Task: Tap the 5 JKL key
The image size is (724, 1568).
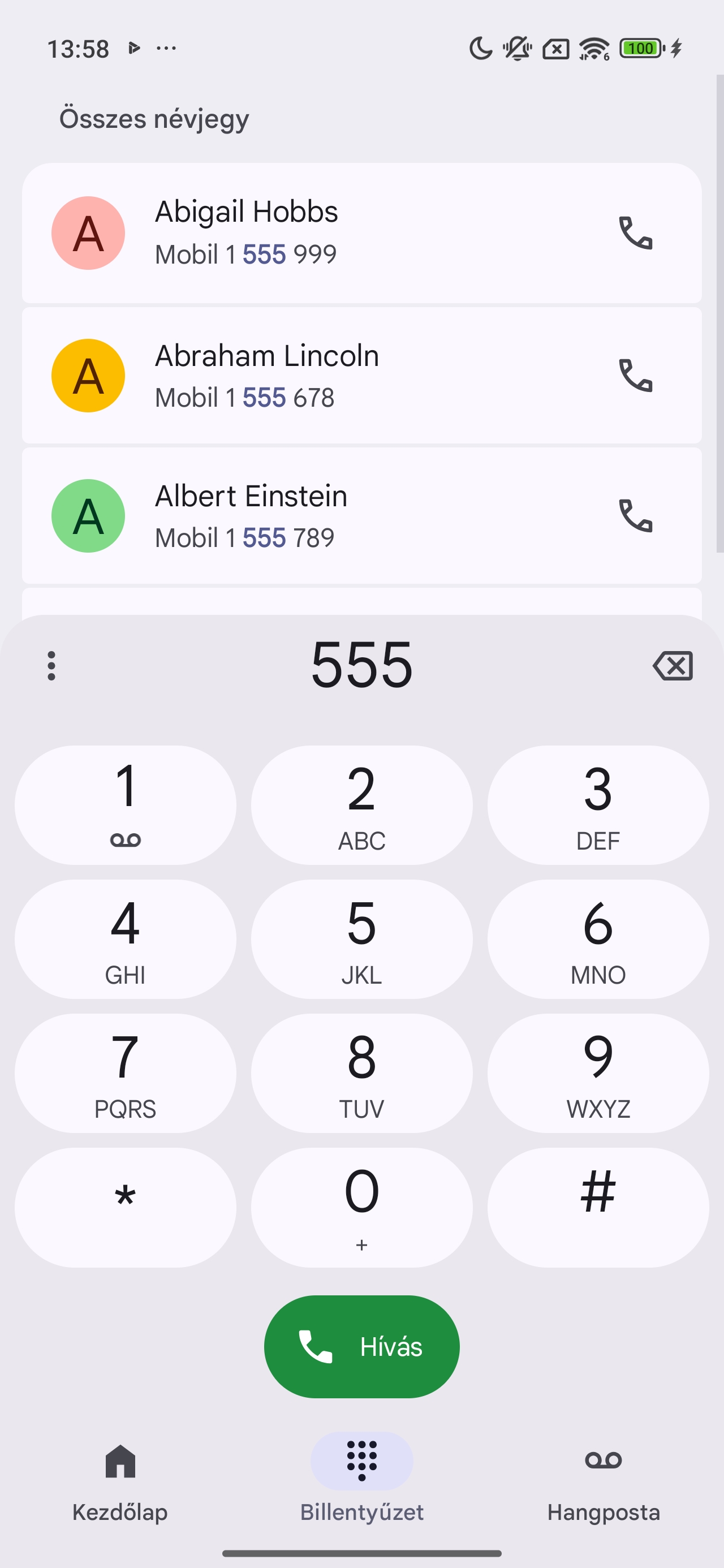Action: click(x=361, y=938)
